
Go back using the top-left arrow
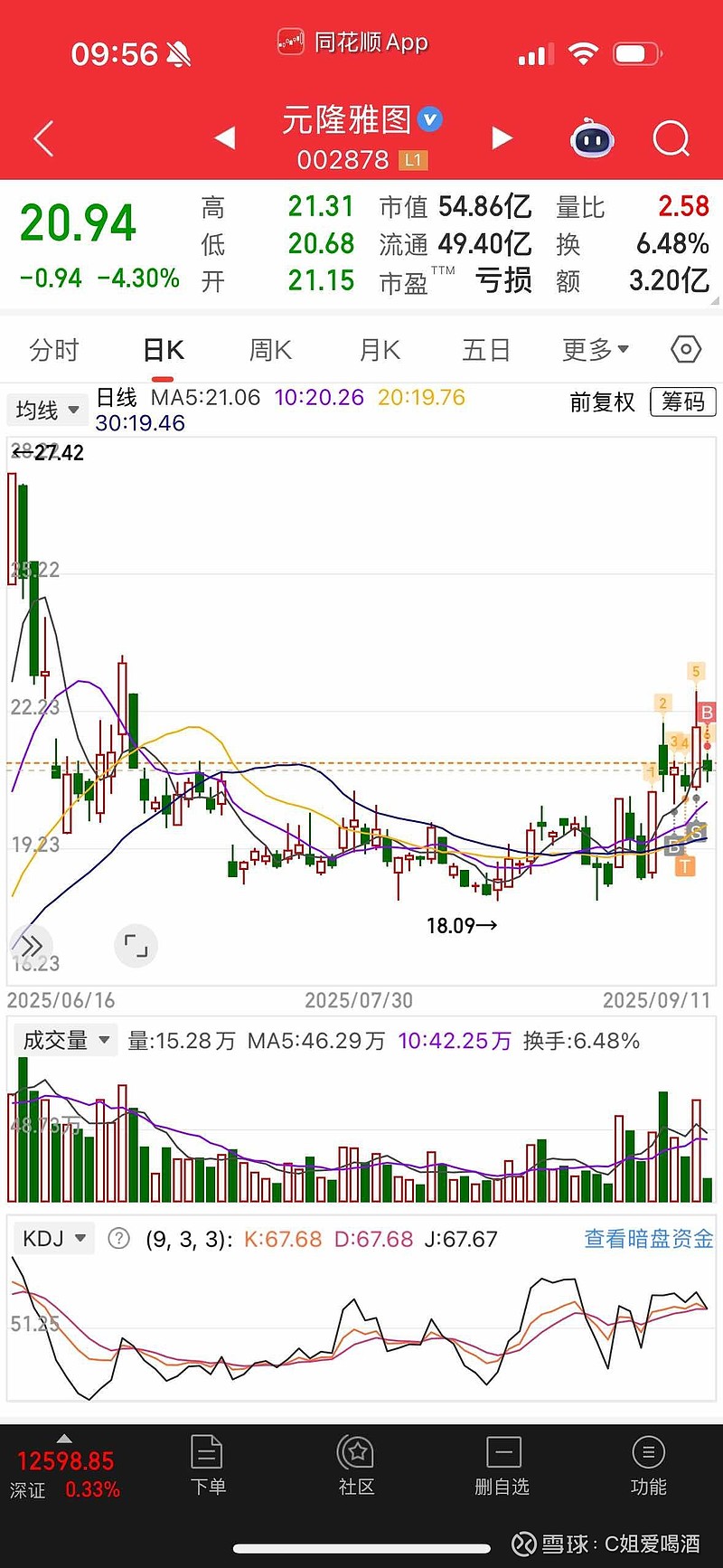(43, 138)
